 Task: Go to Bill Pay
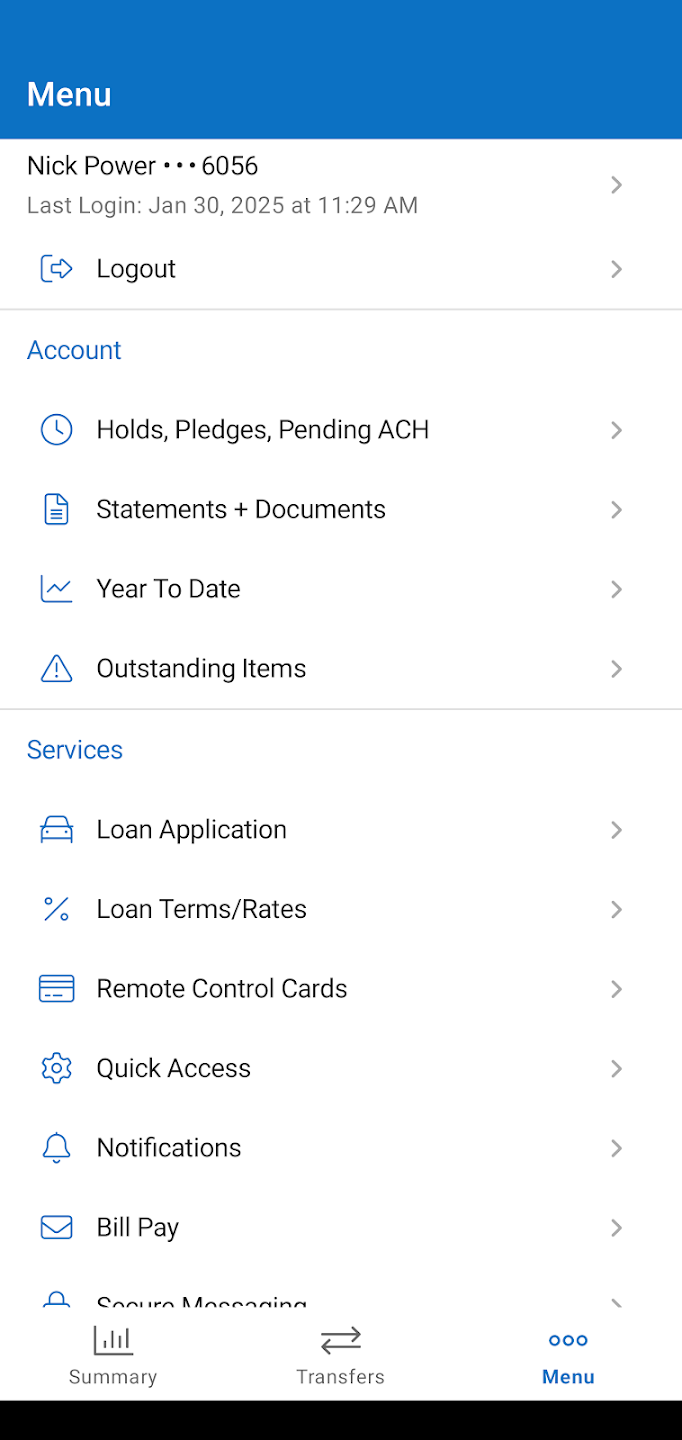tap(341, 1228)
